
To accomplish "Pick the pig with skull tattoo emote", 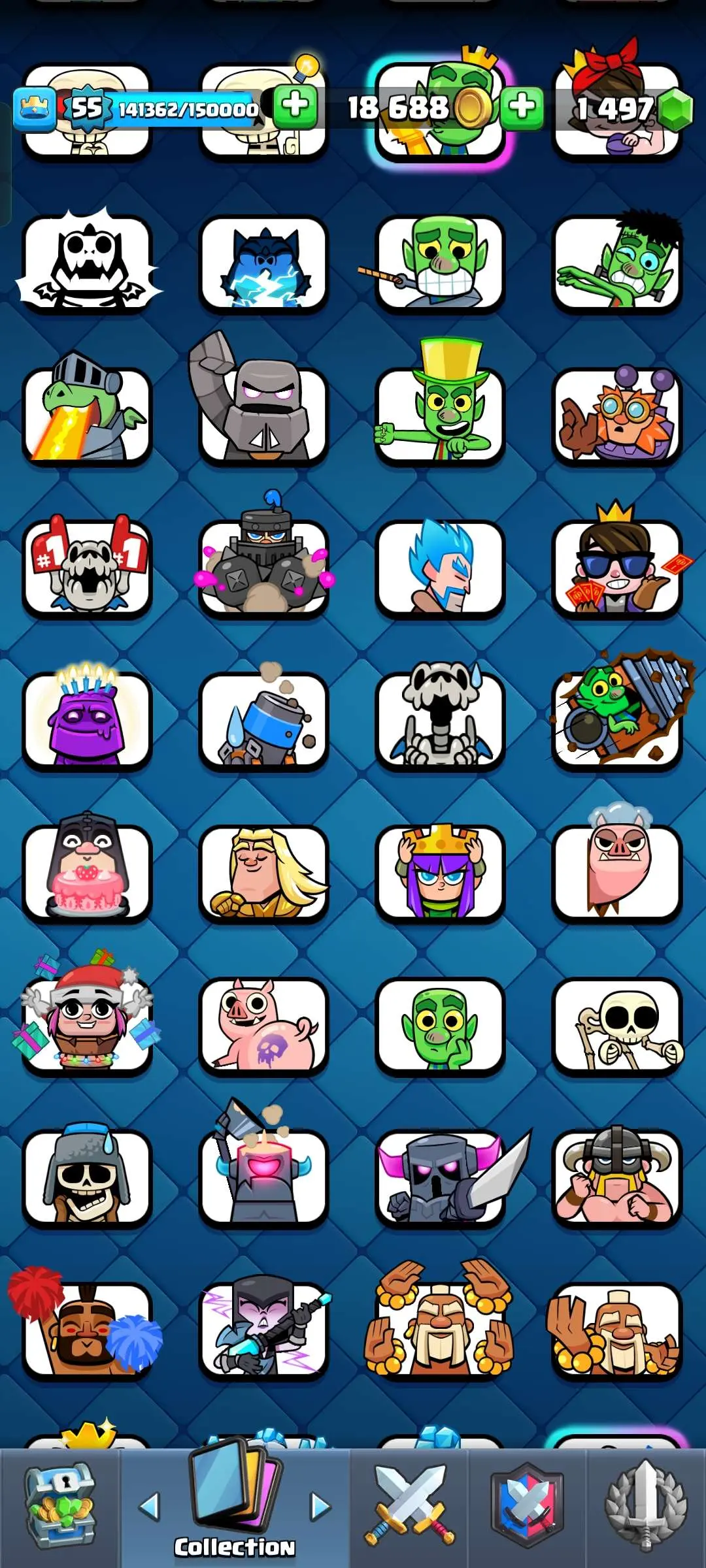I will (x=264, y=1024).
